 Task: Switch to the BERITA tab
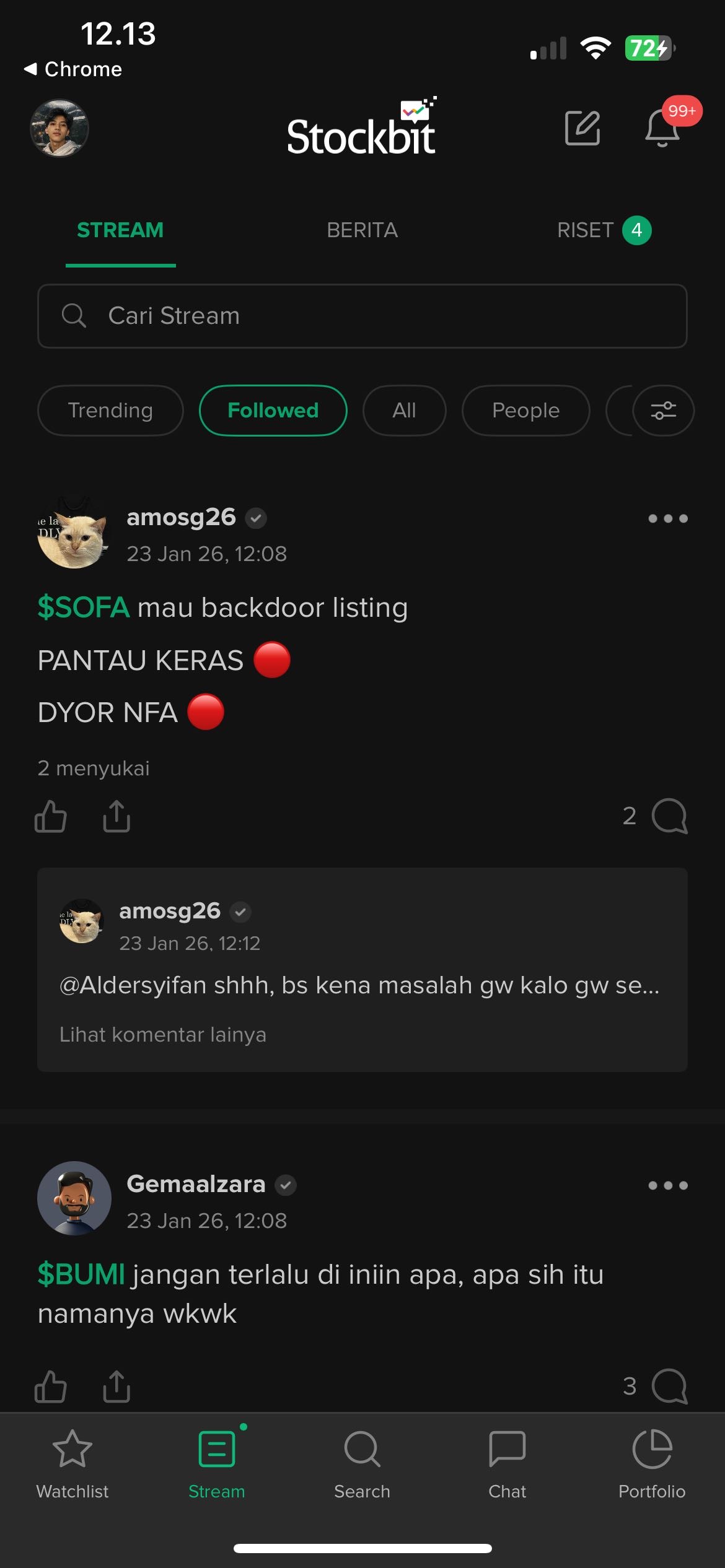[x=362, y=230]
